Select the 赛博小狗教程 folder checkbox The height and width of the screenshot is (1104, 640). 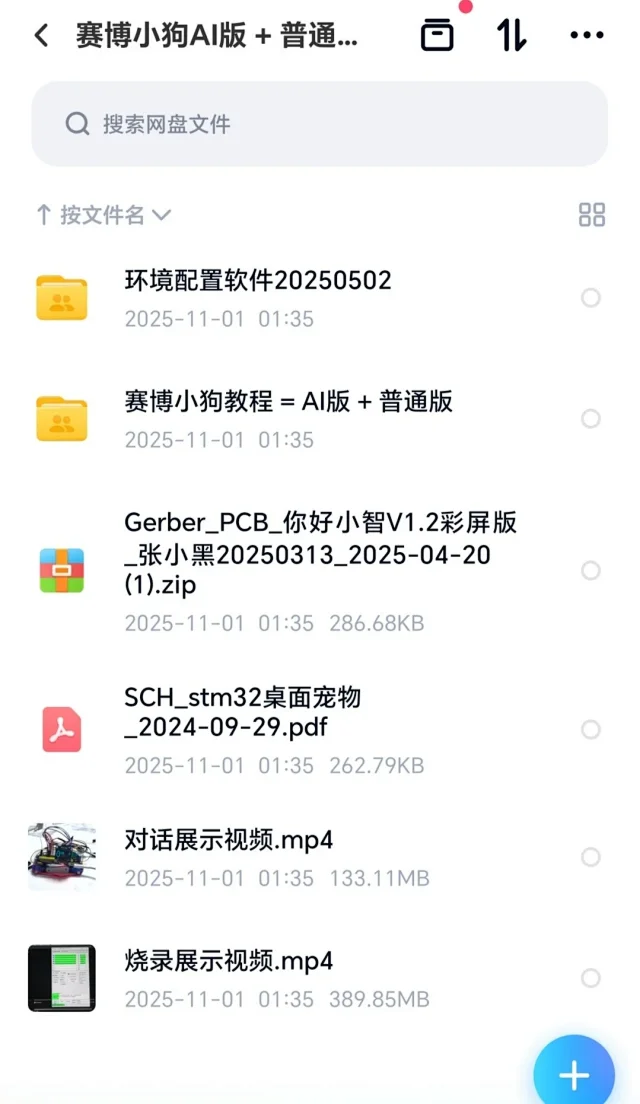click(x=591, y=419)
